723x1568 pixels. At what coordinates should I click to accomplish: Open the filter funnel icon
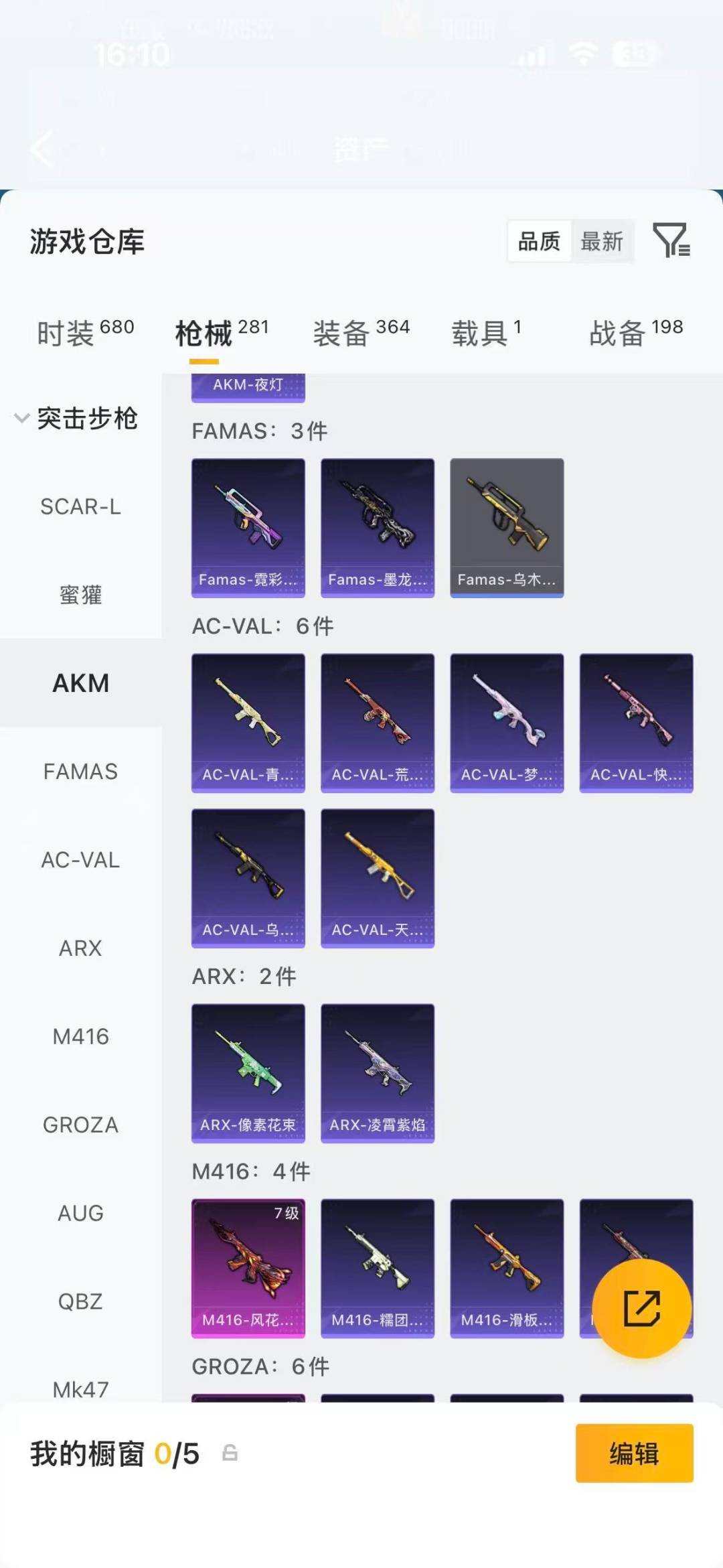click(671, 240)
